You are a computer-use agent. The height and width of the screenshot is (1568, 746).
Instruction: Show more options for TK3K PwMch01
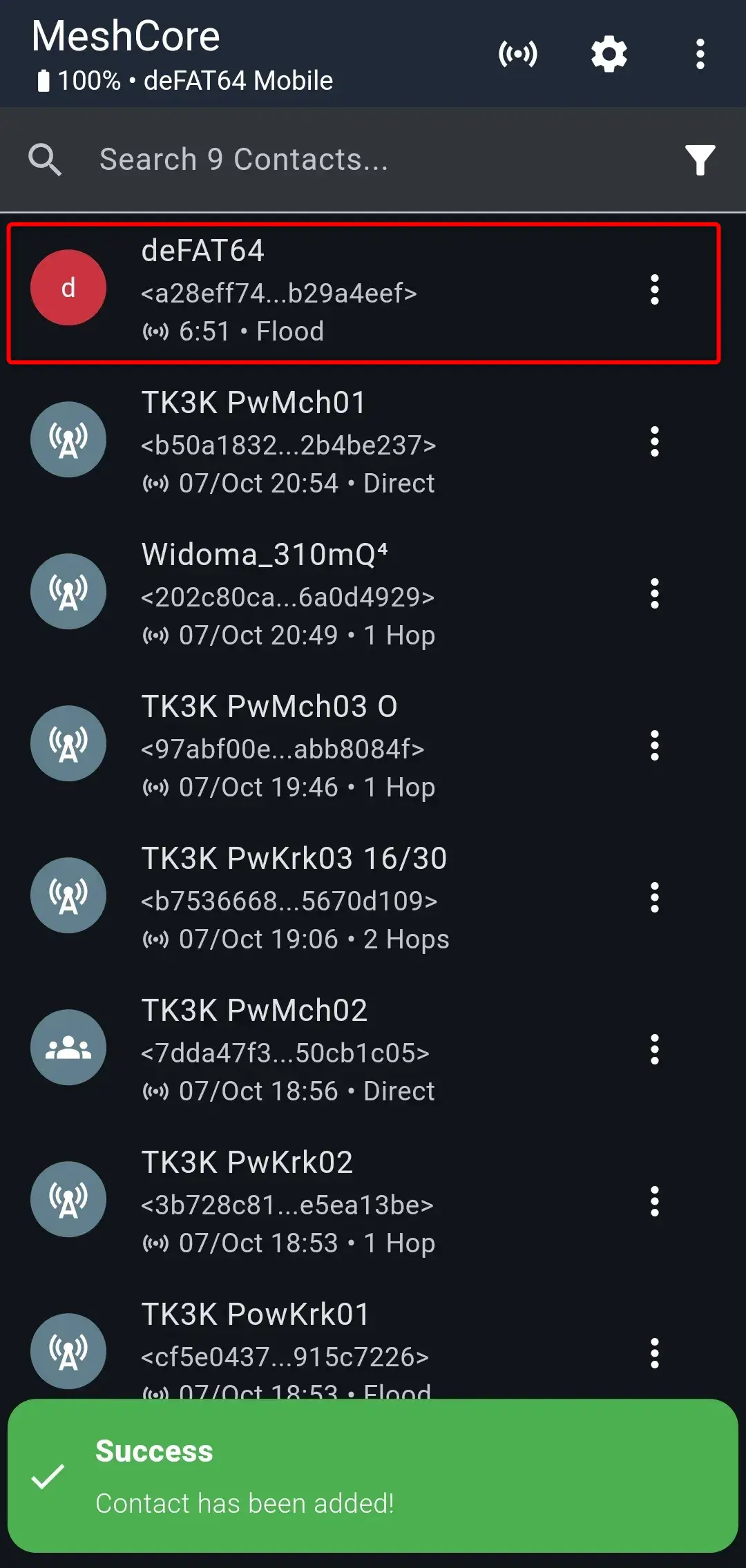coord(654,442)
